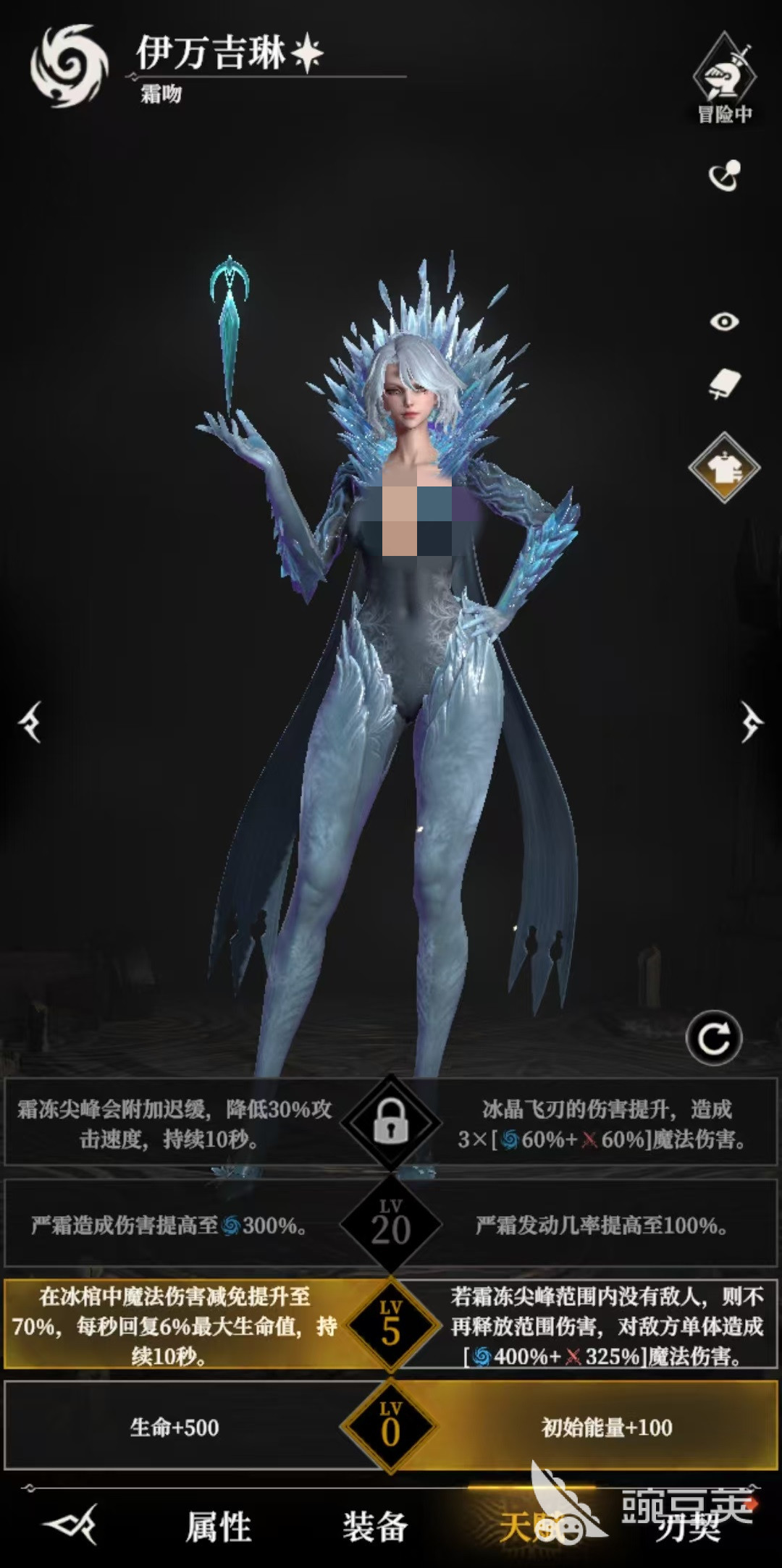
Task: Toggle character visibility with the eye icon
Action: point(723,321)
